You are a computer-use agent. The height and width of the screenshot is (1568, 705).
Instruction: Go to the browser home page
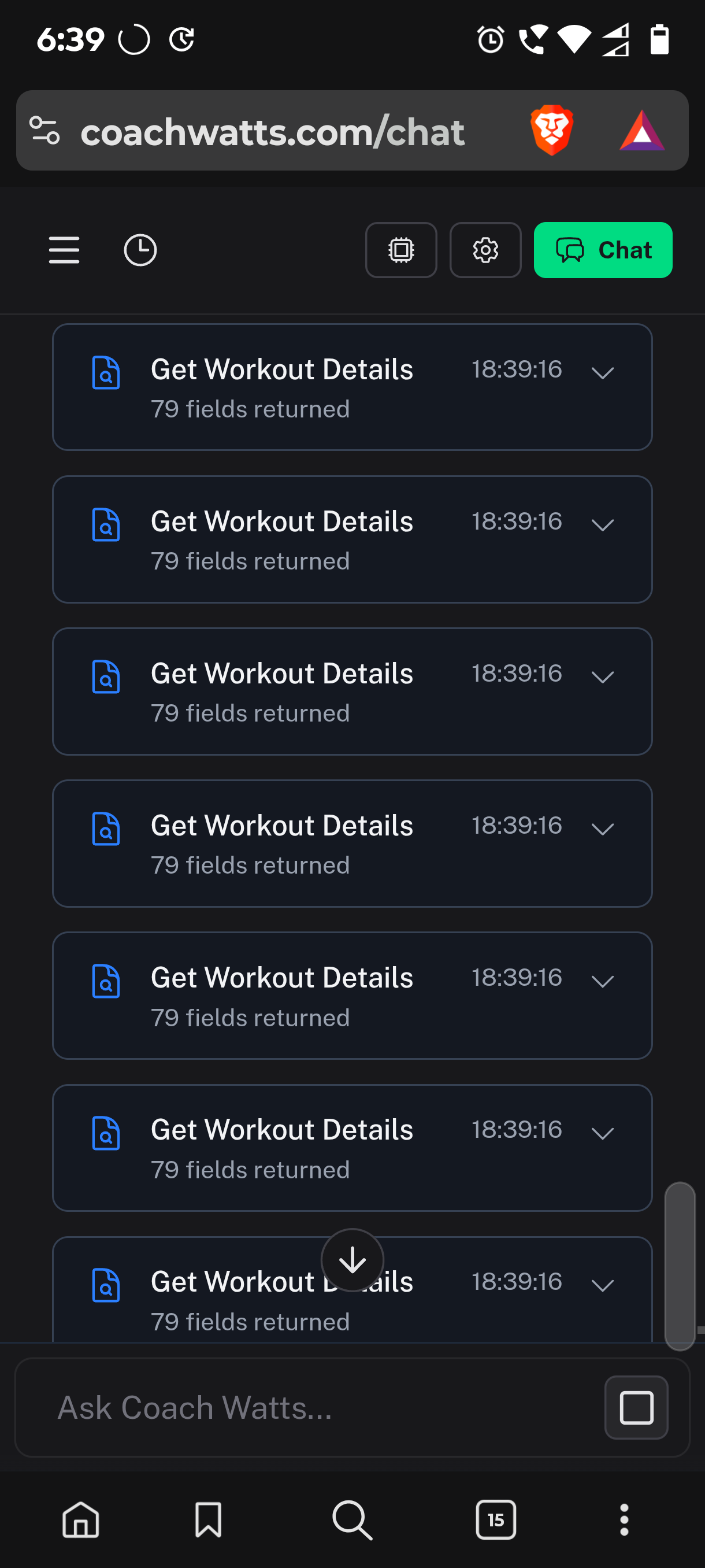point(81,1519)
